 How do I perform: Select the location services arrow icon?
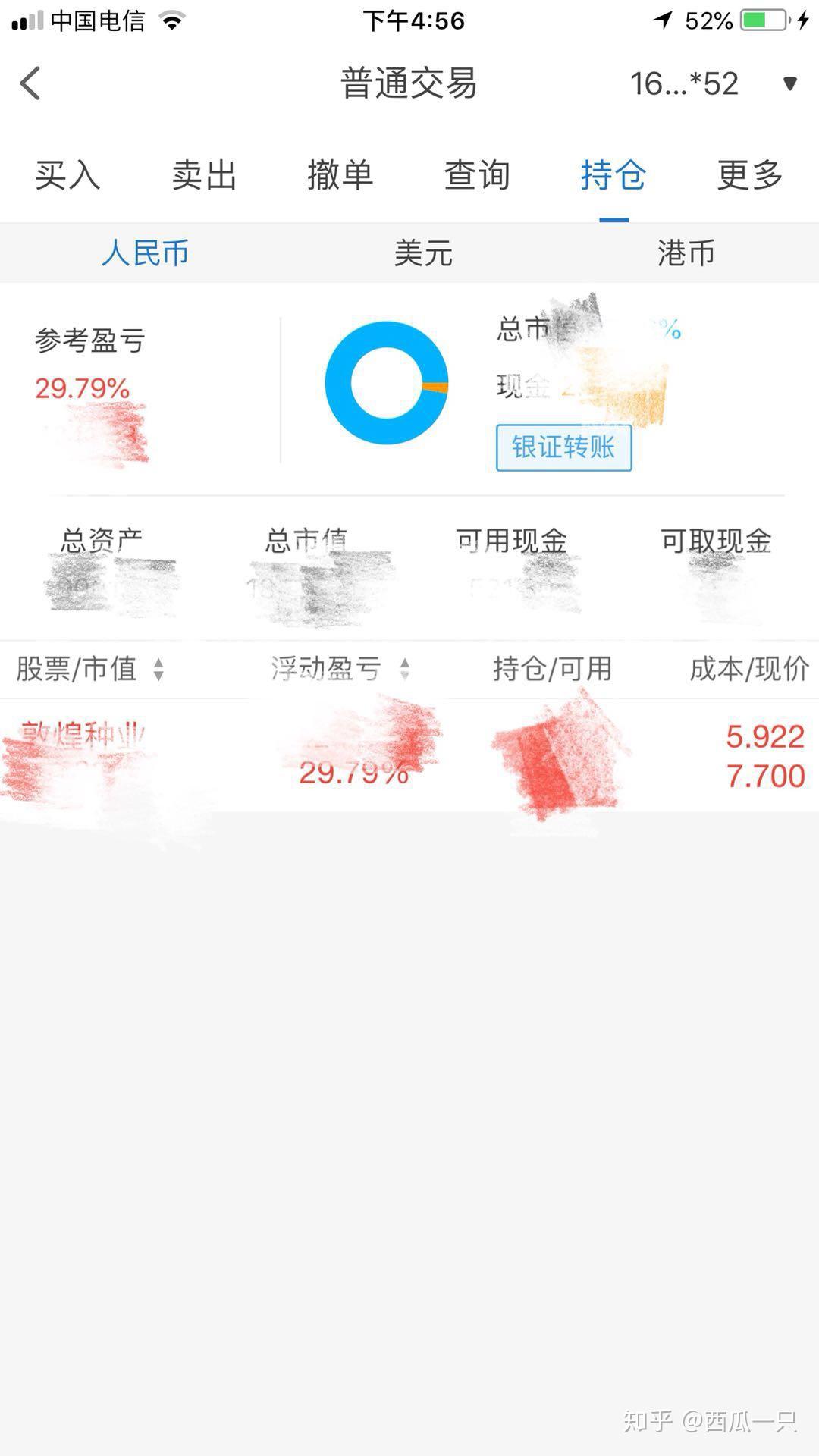(662, 21)
